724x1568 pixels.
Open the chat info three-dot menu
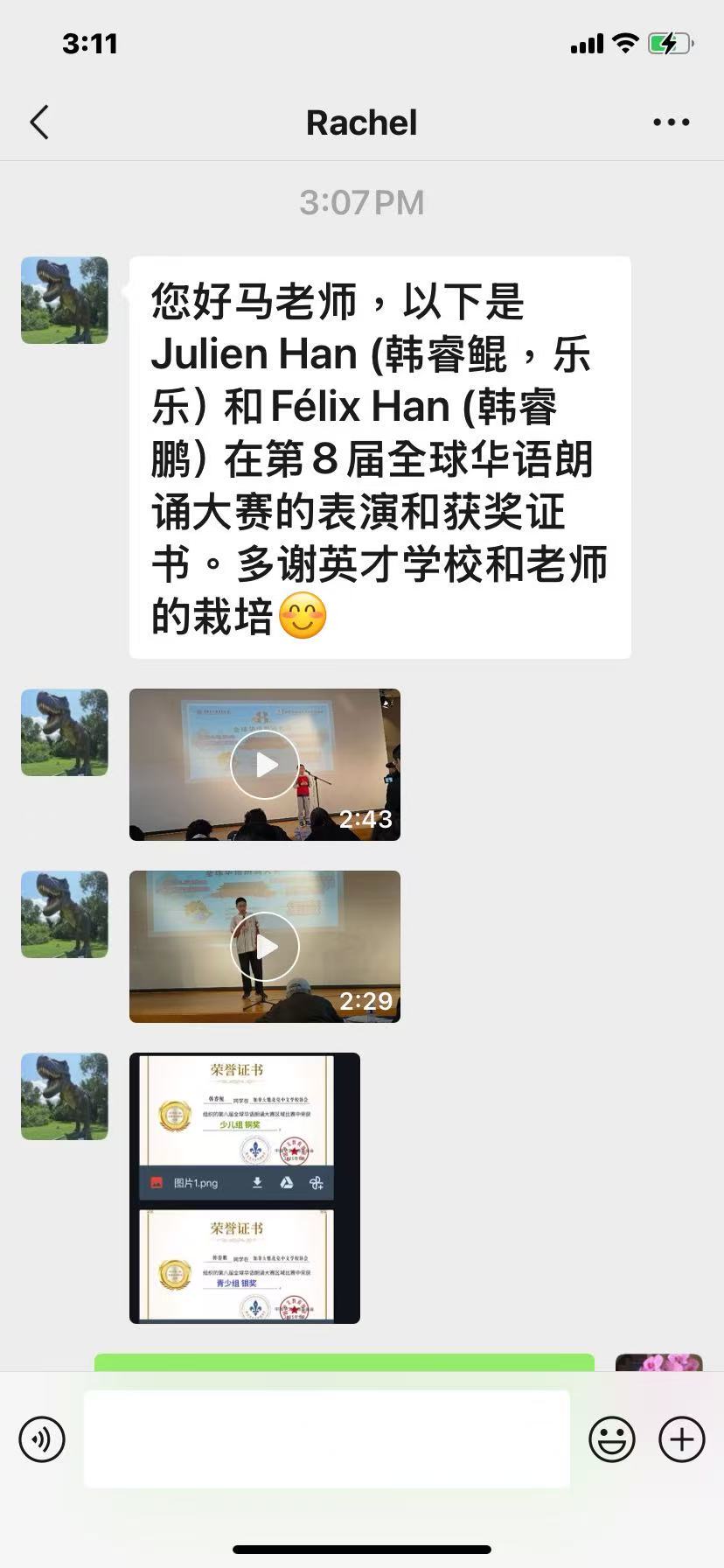click(x=671, y=122)
